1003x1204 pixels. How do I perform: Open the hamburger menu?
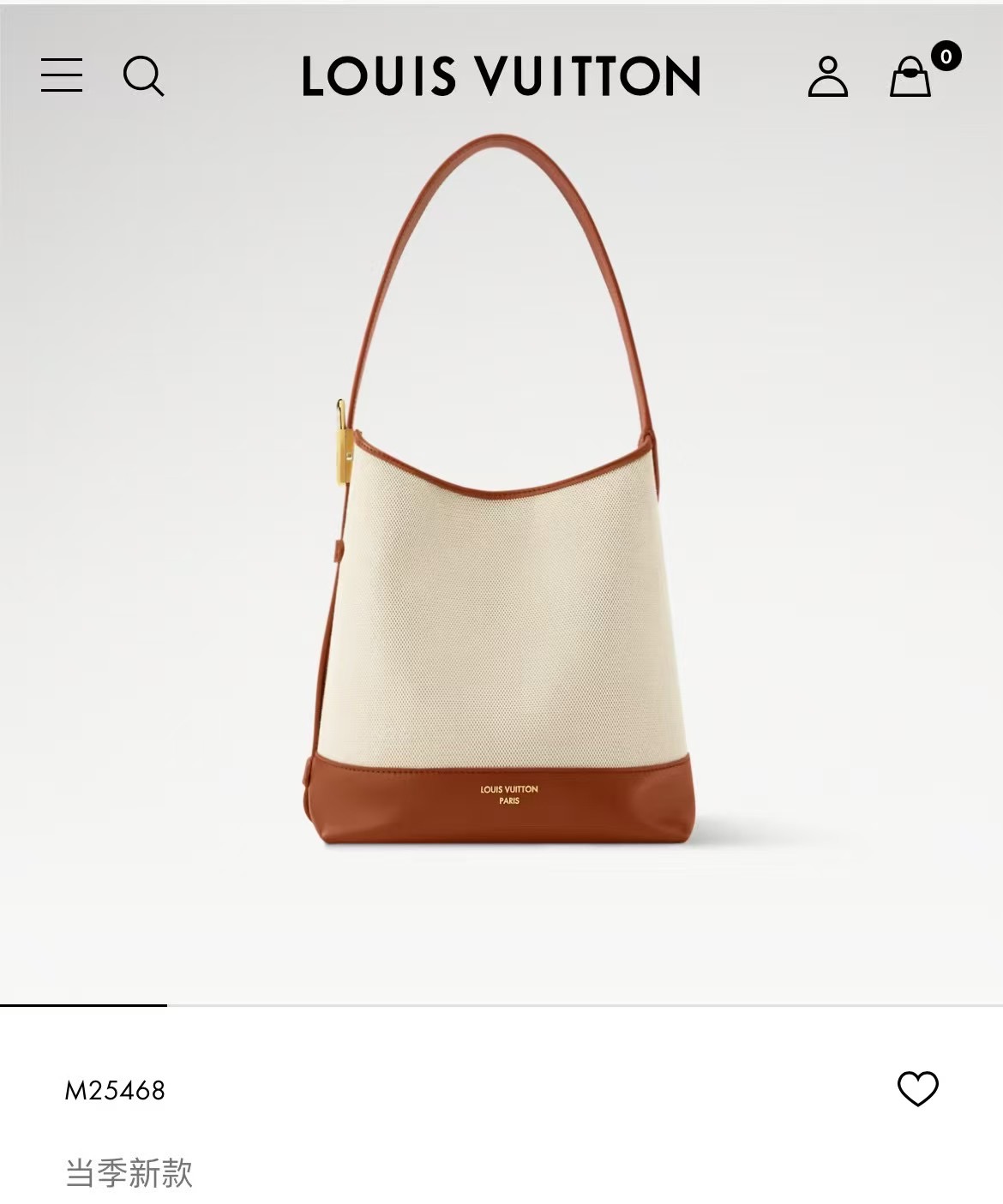[x=62, y=75]
